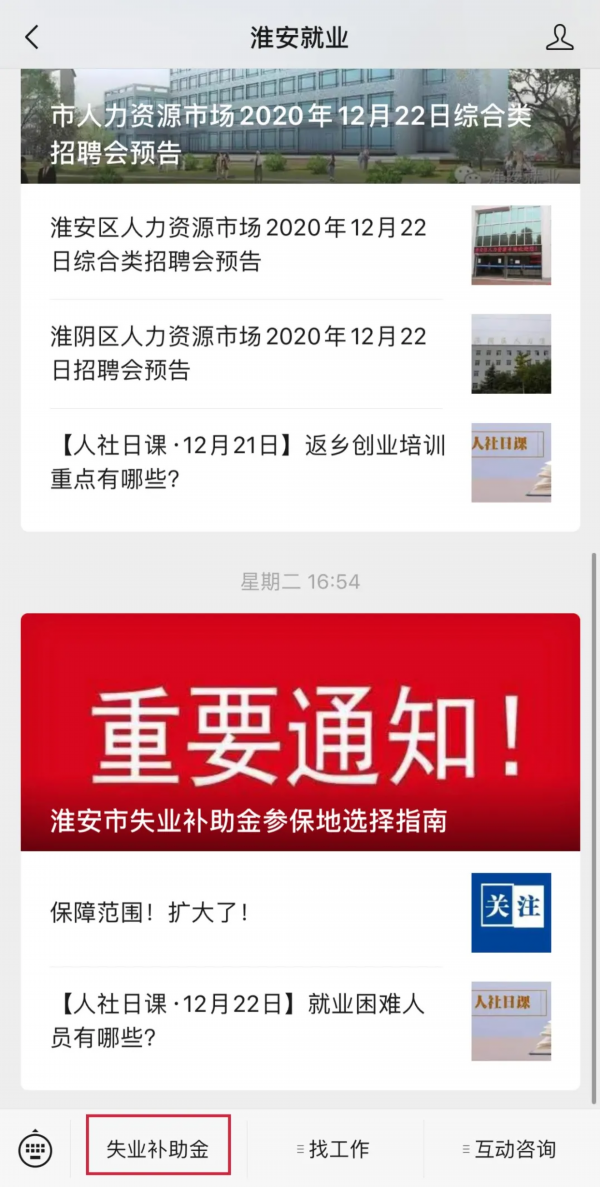
Task: Go back using the top-left arrow
Action: [x=32, y=38]
